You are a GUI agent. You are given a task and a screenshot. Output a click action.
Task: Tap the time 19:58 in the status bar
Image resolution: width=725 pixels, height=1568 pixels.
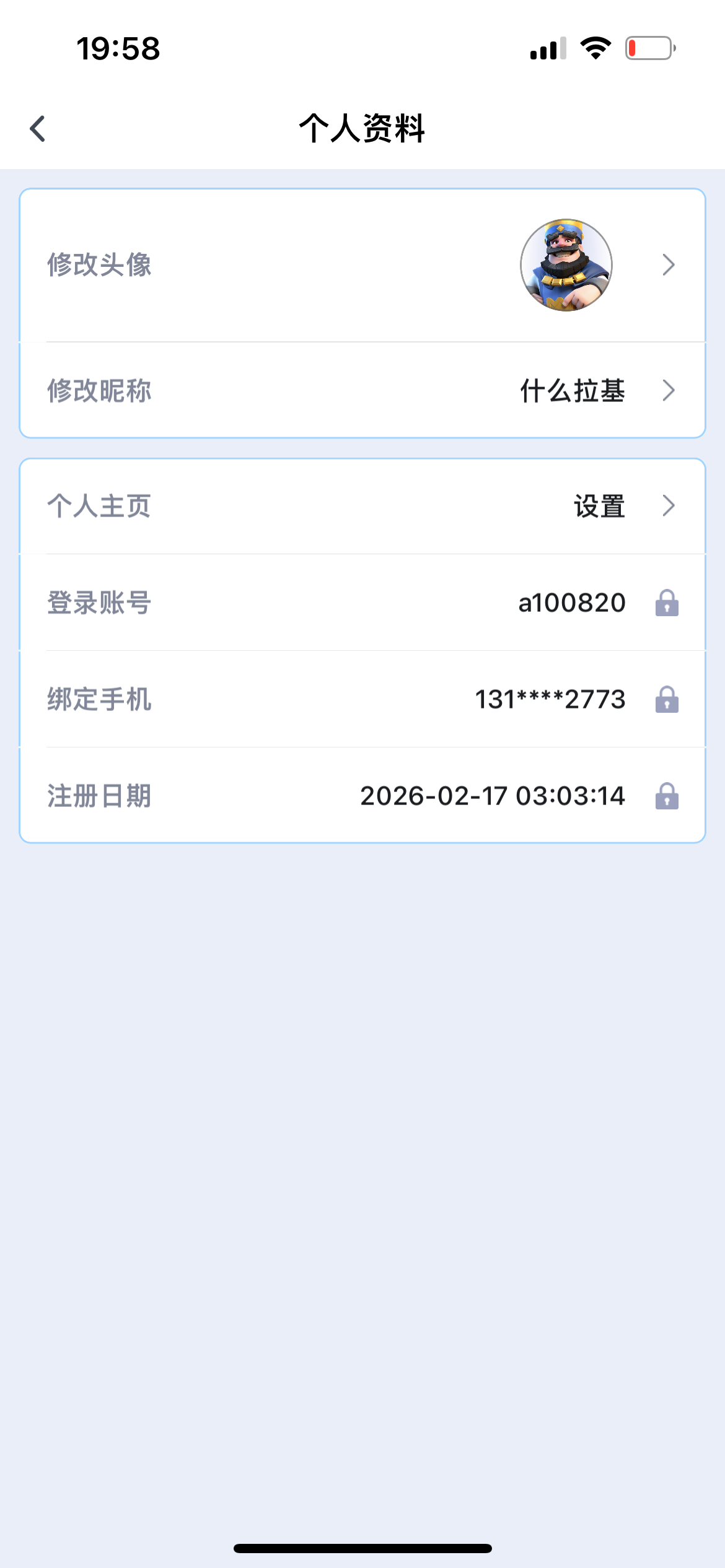click(x=118, y=49)
